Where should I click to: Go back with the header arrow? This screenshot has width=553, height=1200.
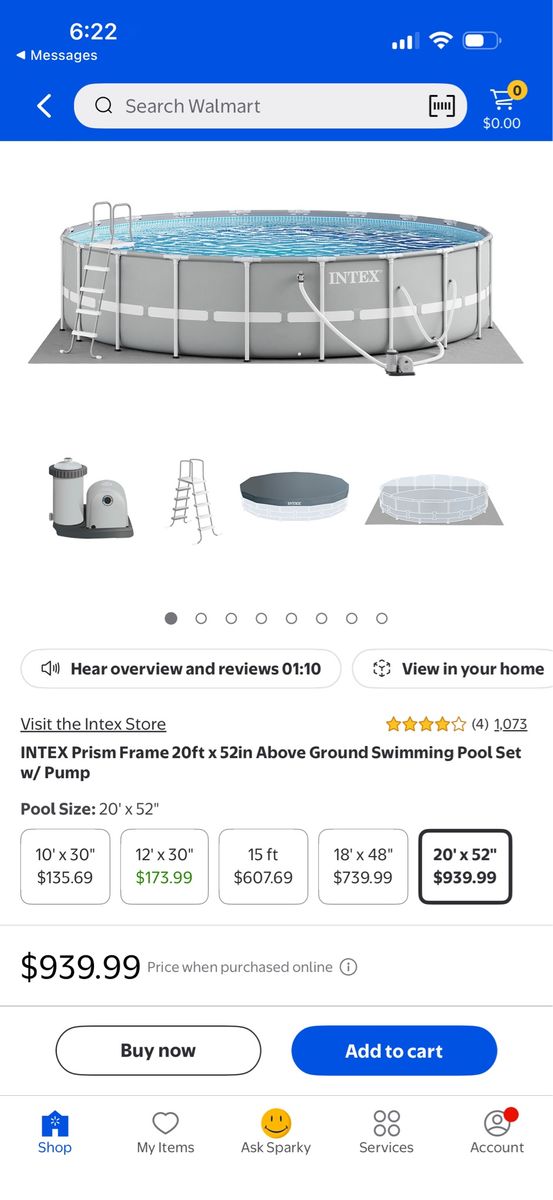coord(44,106)
